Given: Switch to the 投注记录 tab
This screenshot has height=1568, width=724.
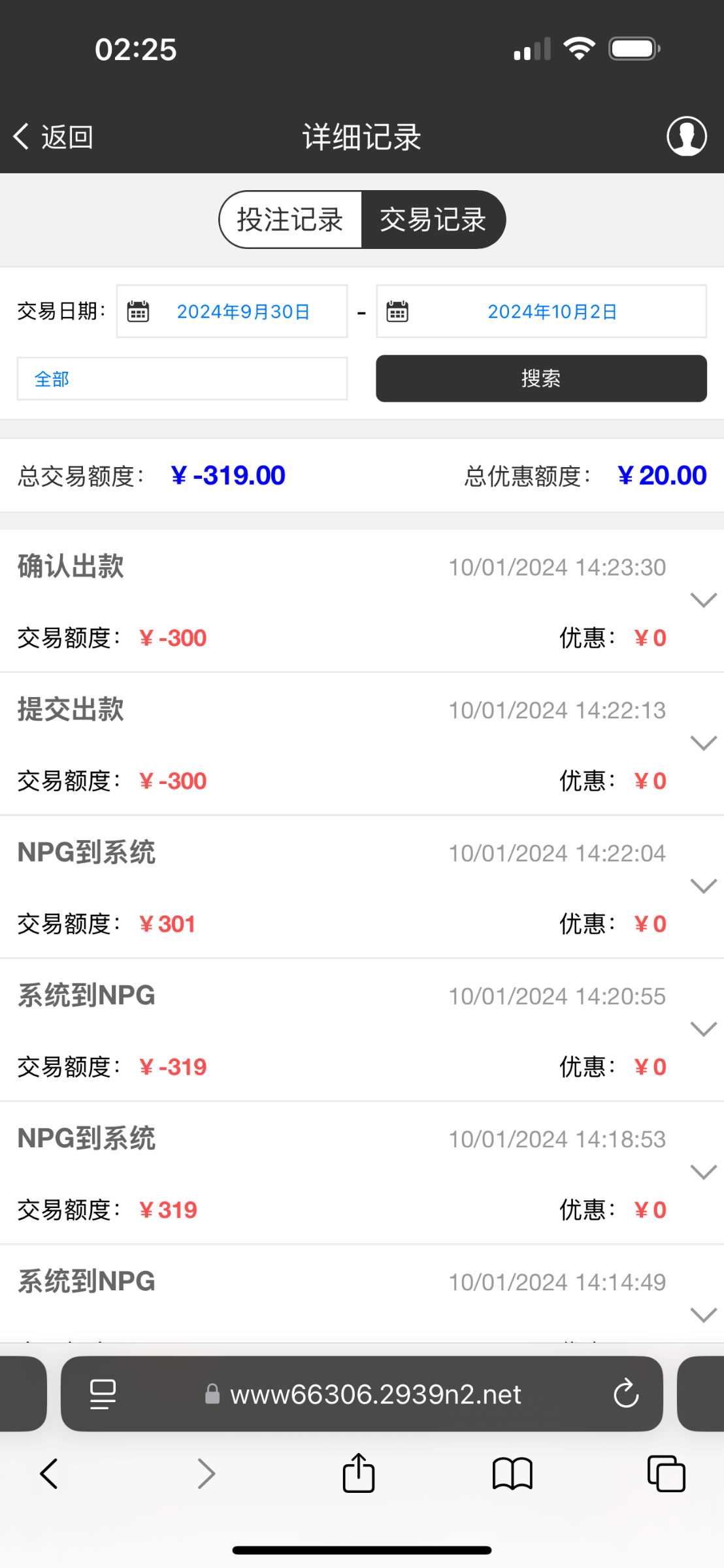Looking at the screenshot, I should (290, 220).
